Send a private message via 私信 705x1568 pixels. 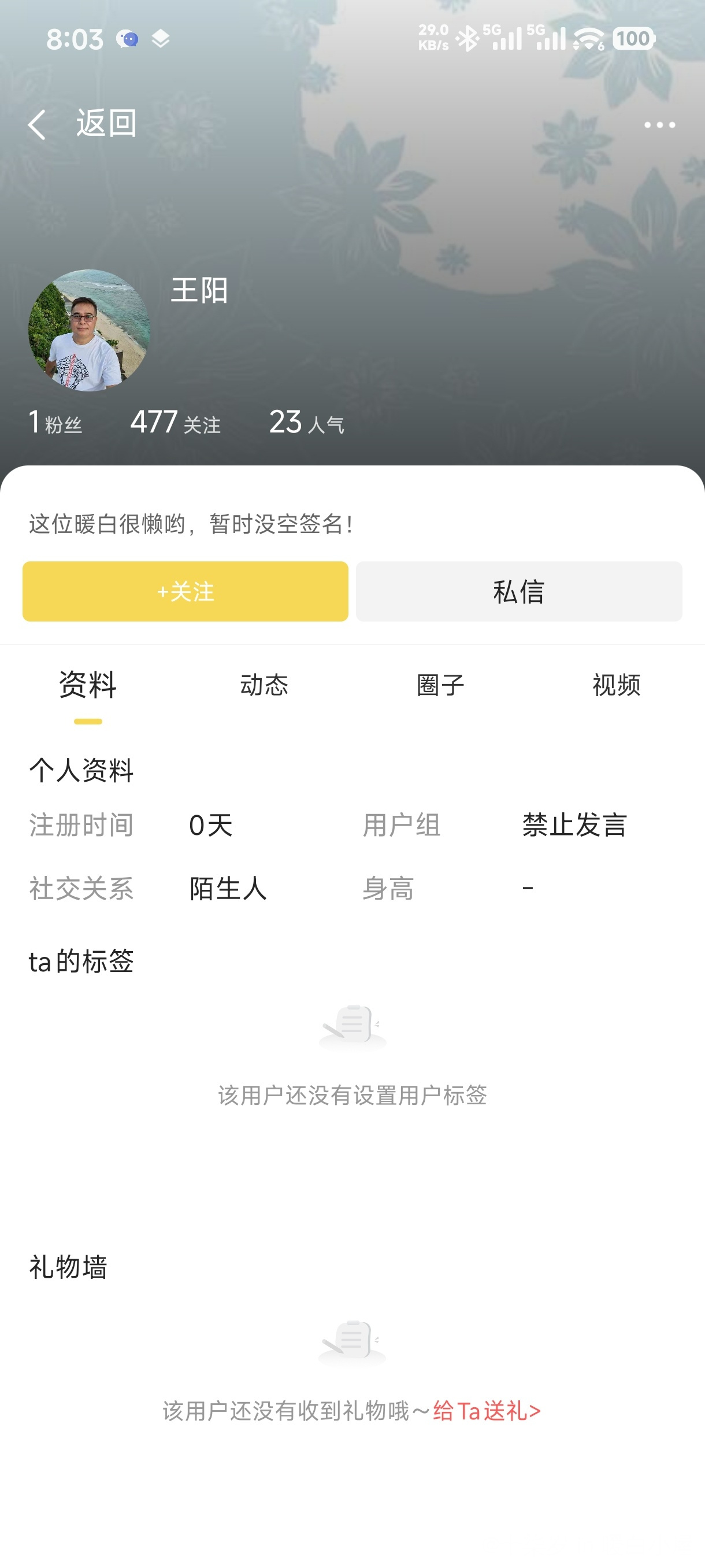click(518, 591)
